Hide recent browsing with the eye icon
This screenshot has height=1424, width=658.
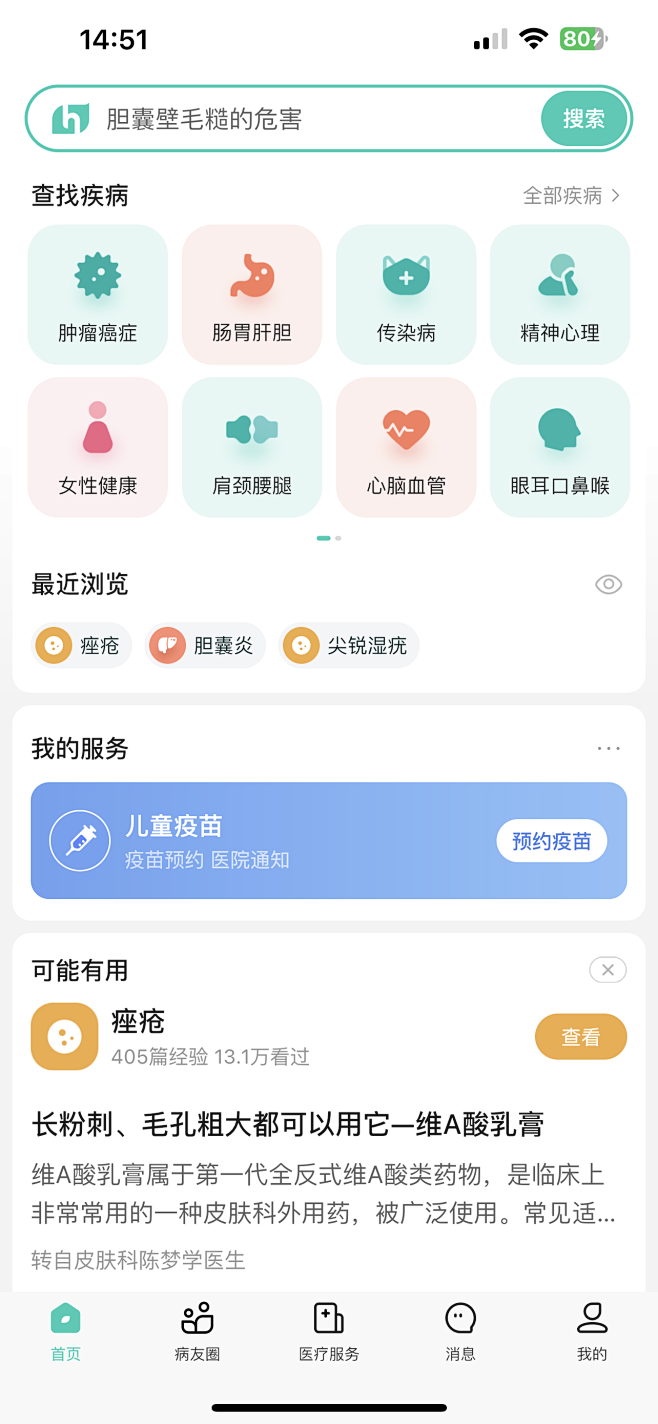coord(608,585)
